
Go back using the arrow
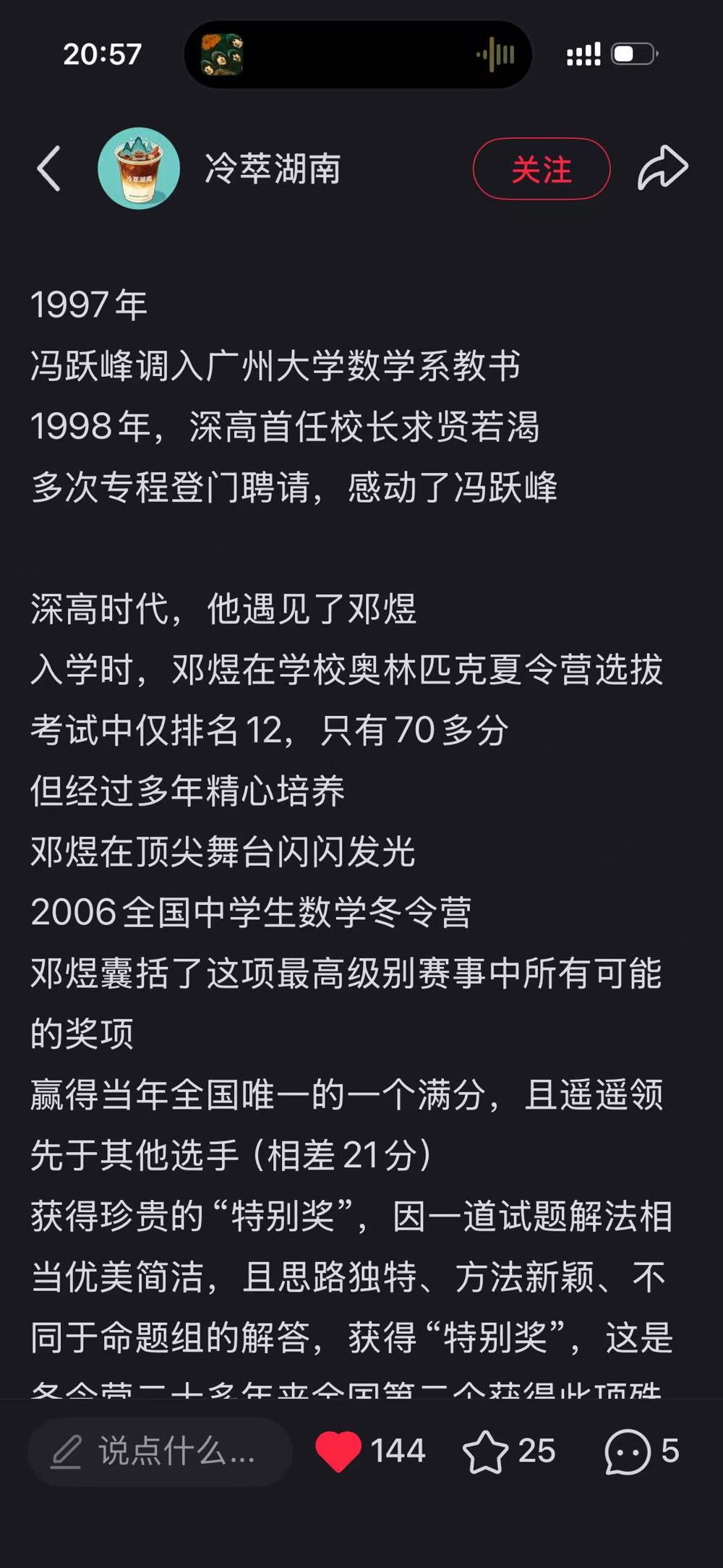48,169
